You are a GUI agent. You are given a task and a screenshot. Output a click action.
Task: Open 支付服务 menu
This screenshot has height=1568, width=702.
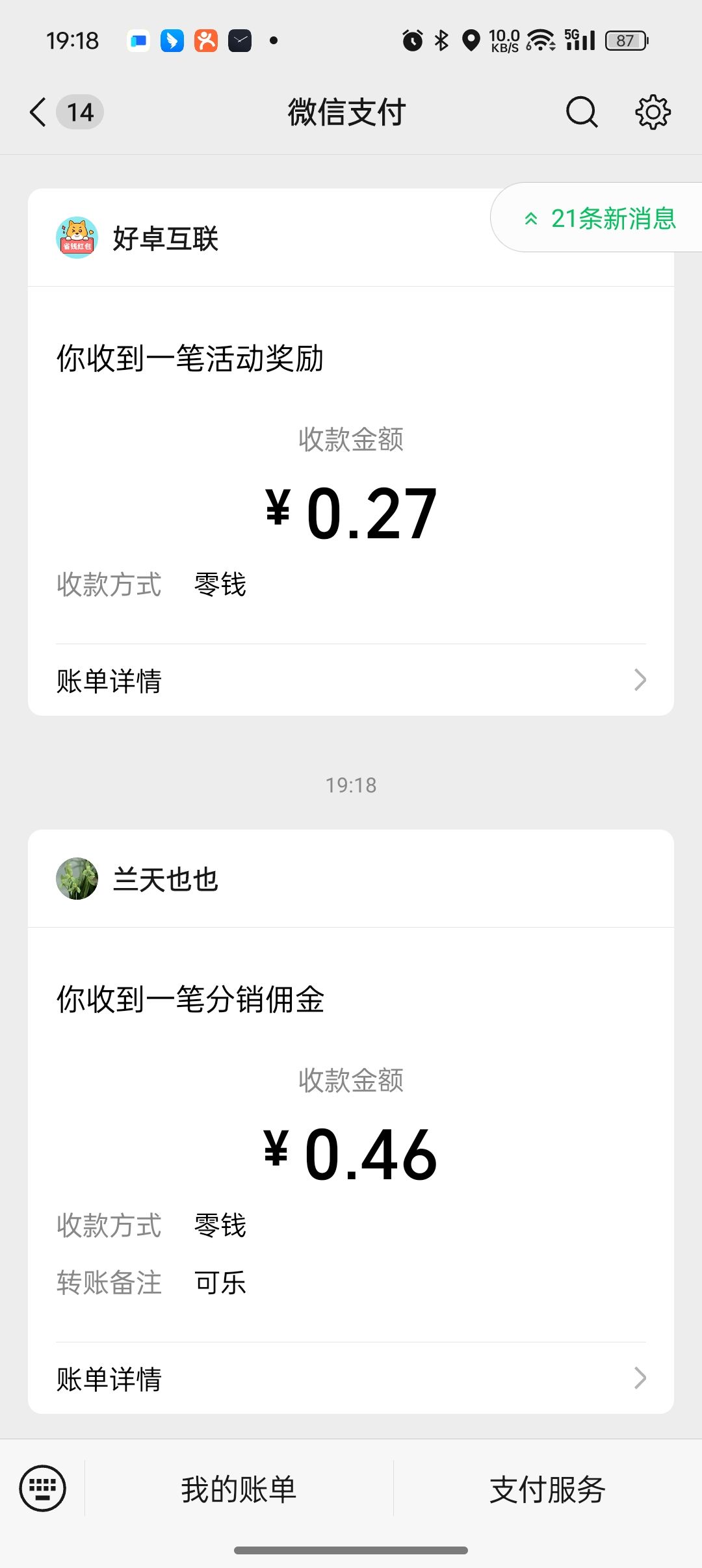(547, 1489)
